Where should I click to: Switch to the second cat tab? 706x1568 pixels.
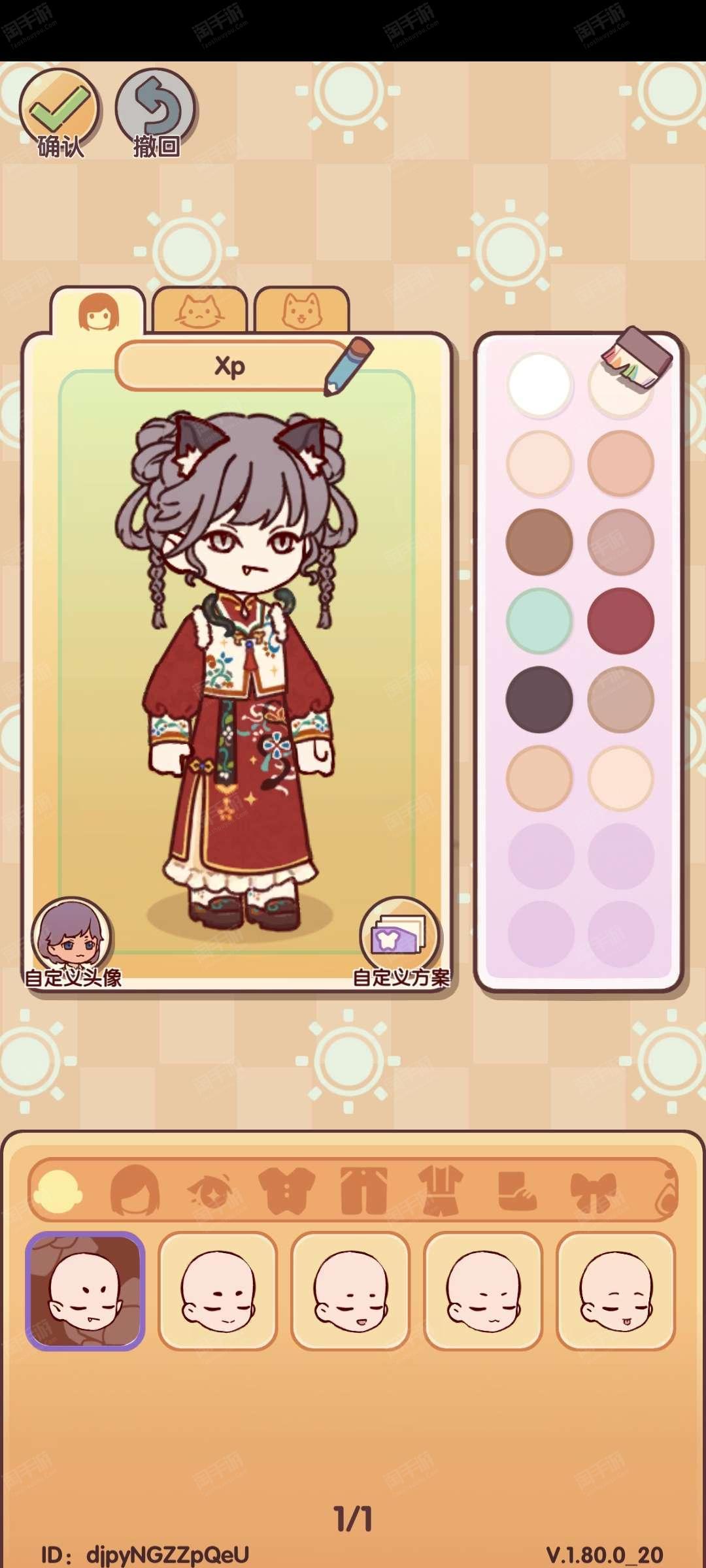pos(302,311)
